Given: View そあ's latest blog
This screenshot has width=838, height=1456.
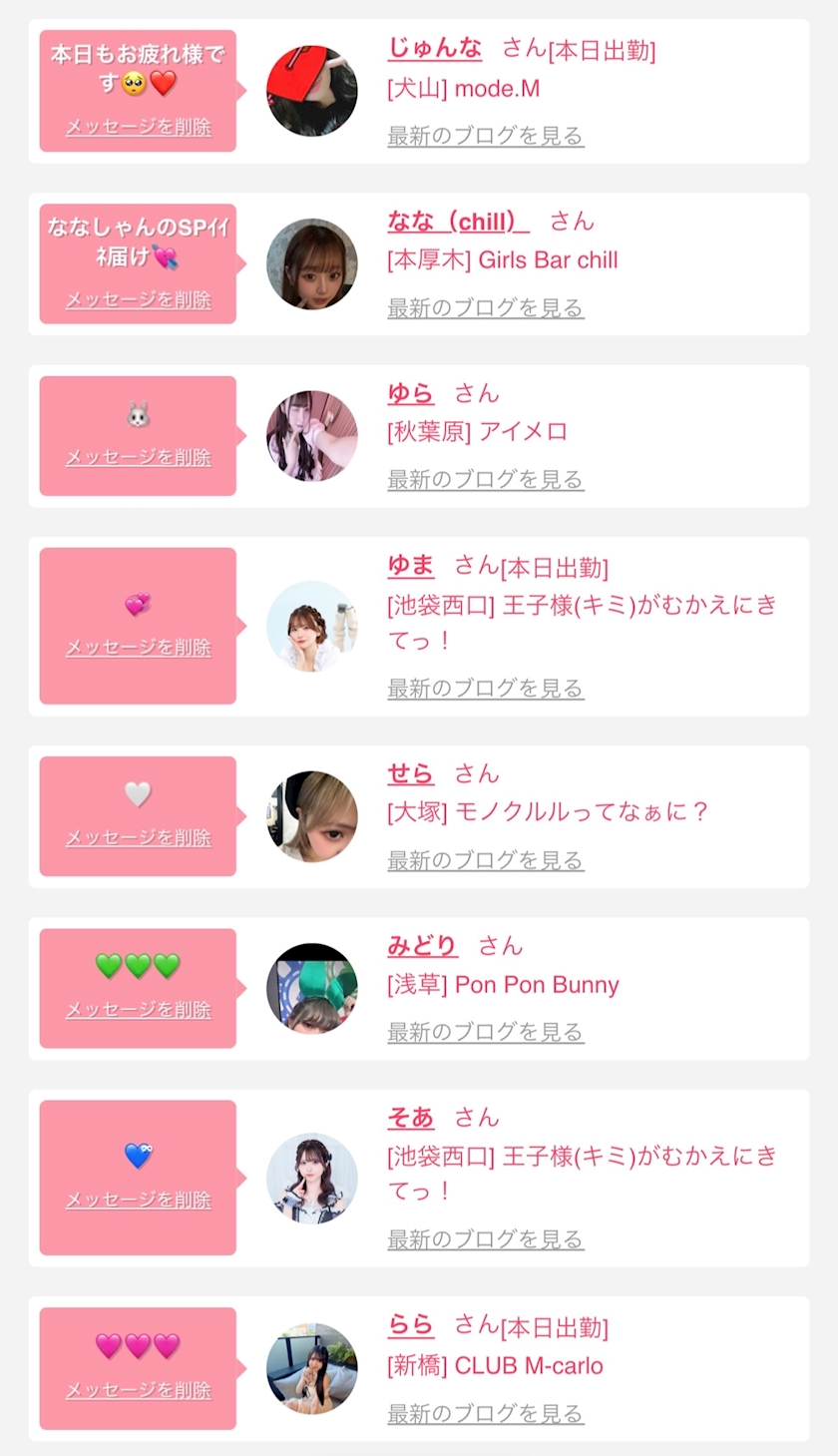Looking at the screenshot, I should click(x=486, y=1239).
